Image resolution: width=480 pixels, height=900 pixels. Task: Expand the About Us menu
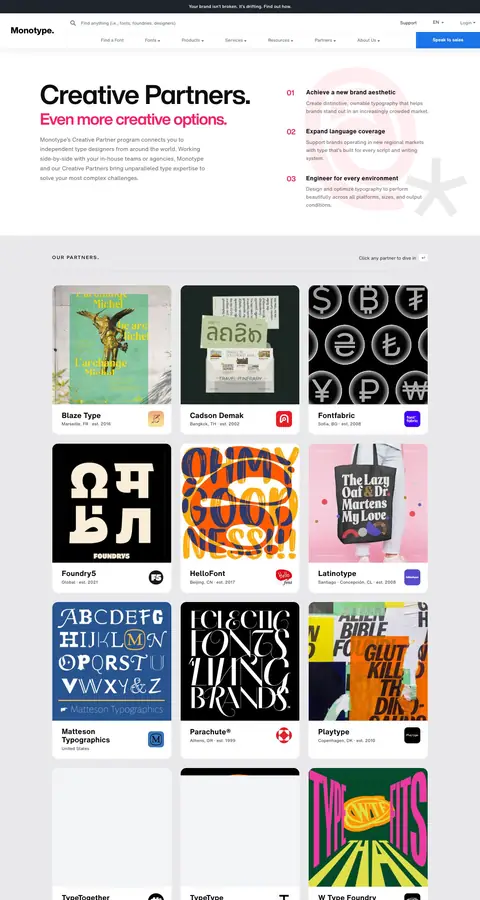click(x=368, y=40)
